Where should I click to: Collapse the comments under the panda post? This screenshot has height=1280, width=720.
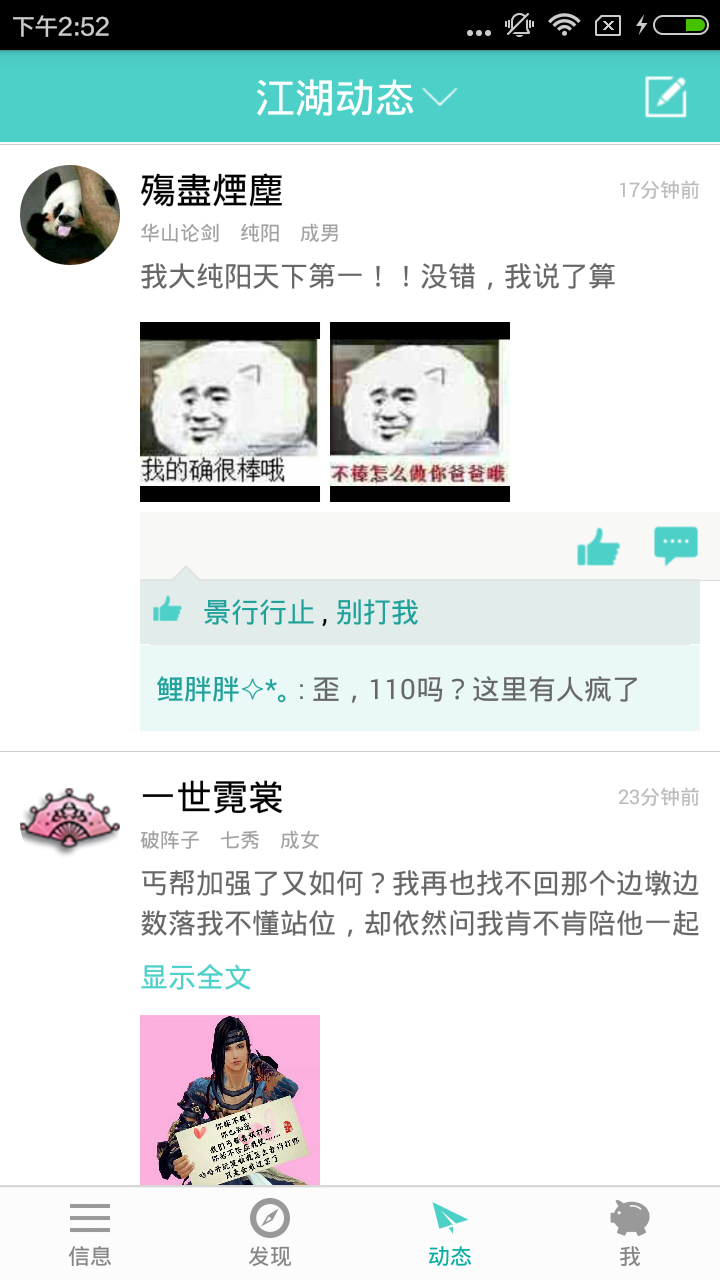coord(676,545)
